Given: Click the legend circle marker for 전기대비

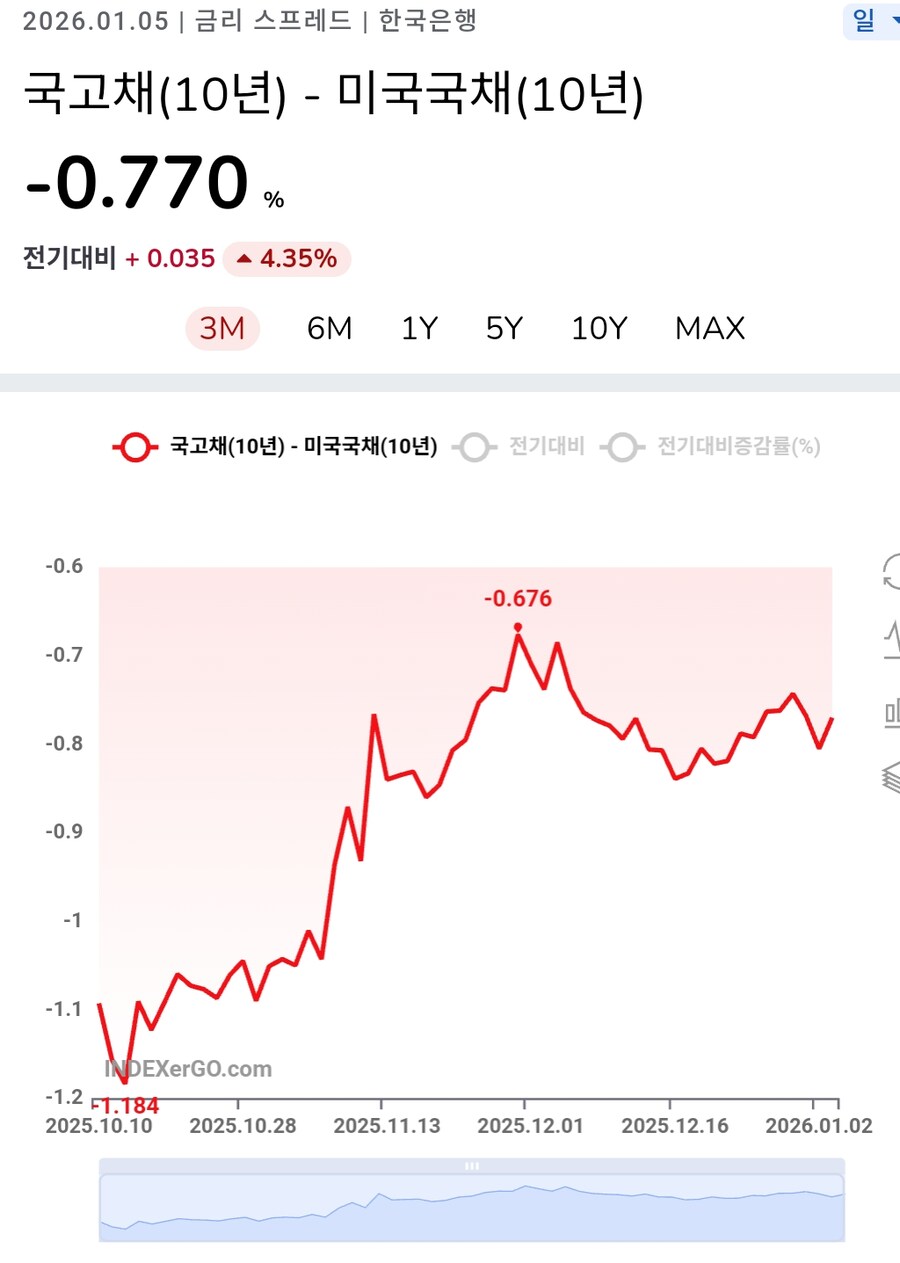Looking at the screenshot, I should click(x=473, y=447).
